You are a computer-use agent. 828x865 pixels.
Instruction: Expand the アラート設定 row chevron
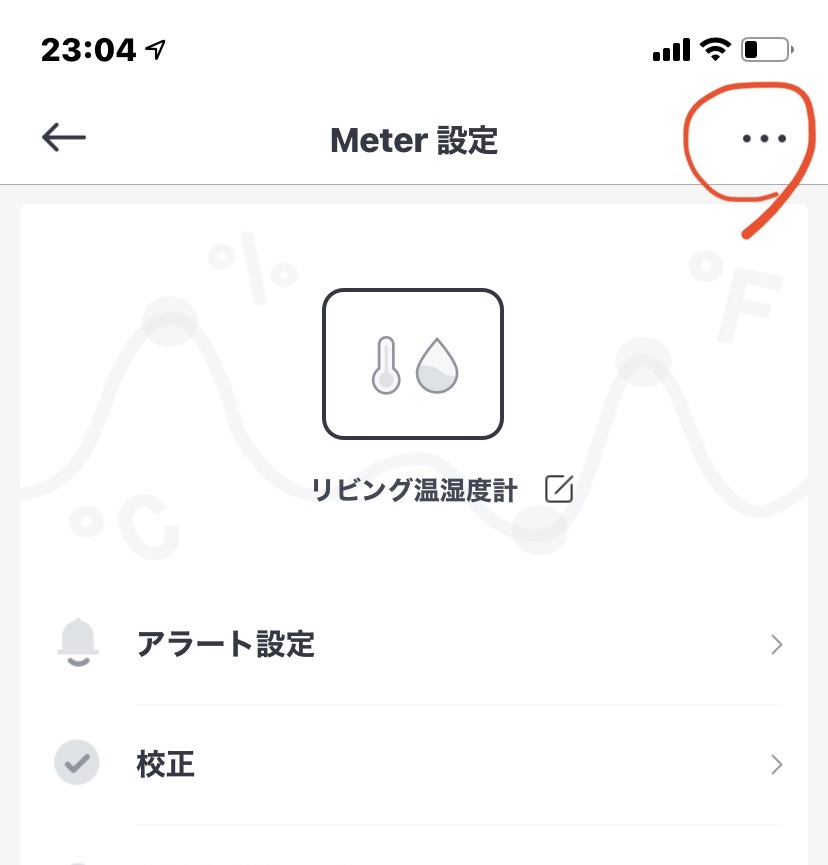click(776, 644)
